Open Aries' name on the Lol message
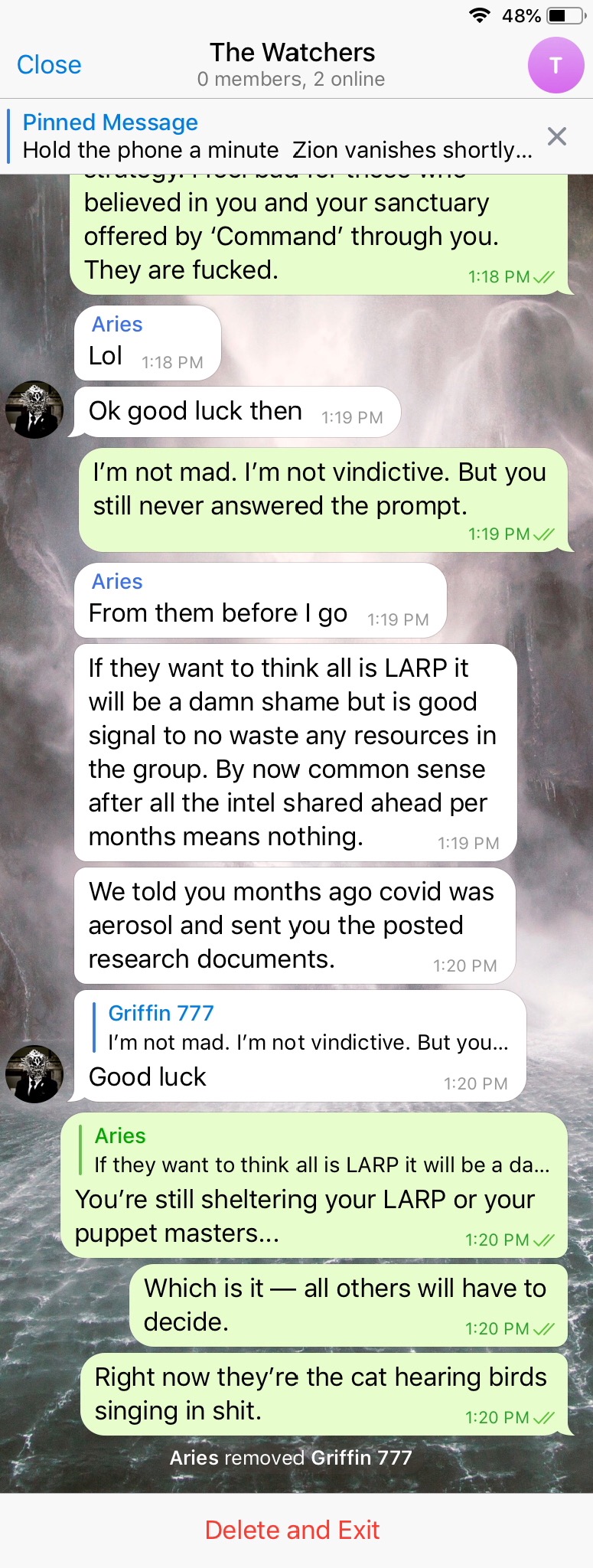Viewport: 593px width, 1568px height. [117, 325]
